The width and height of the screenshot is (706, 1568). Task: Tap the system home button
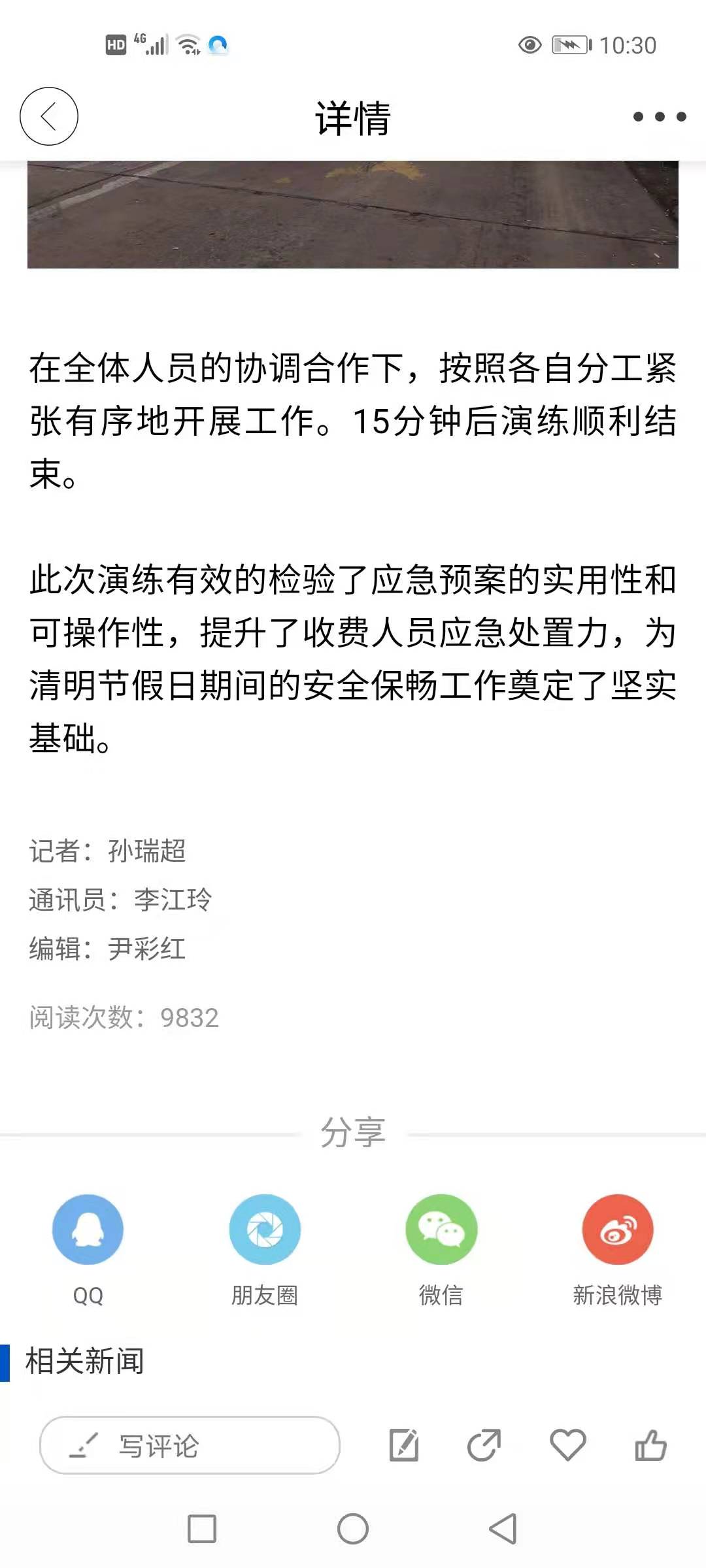click(x=353, y=1529)
